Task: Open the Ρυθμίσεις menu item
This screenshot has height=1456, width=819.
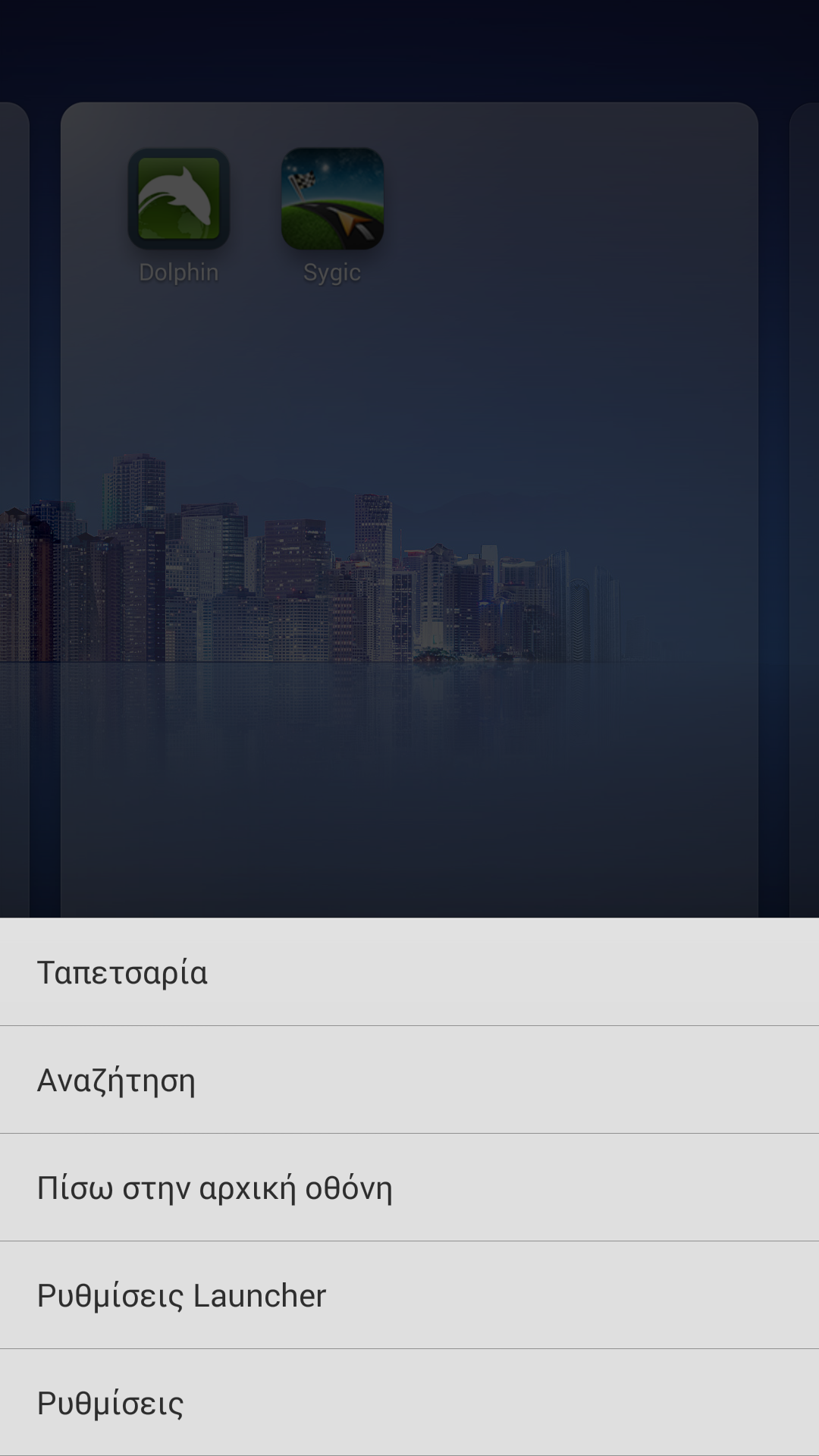Action: (x=409, y=1403)
